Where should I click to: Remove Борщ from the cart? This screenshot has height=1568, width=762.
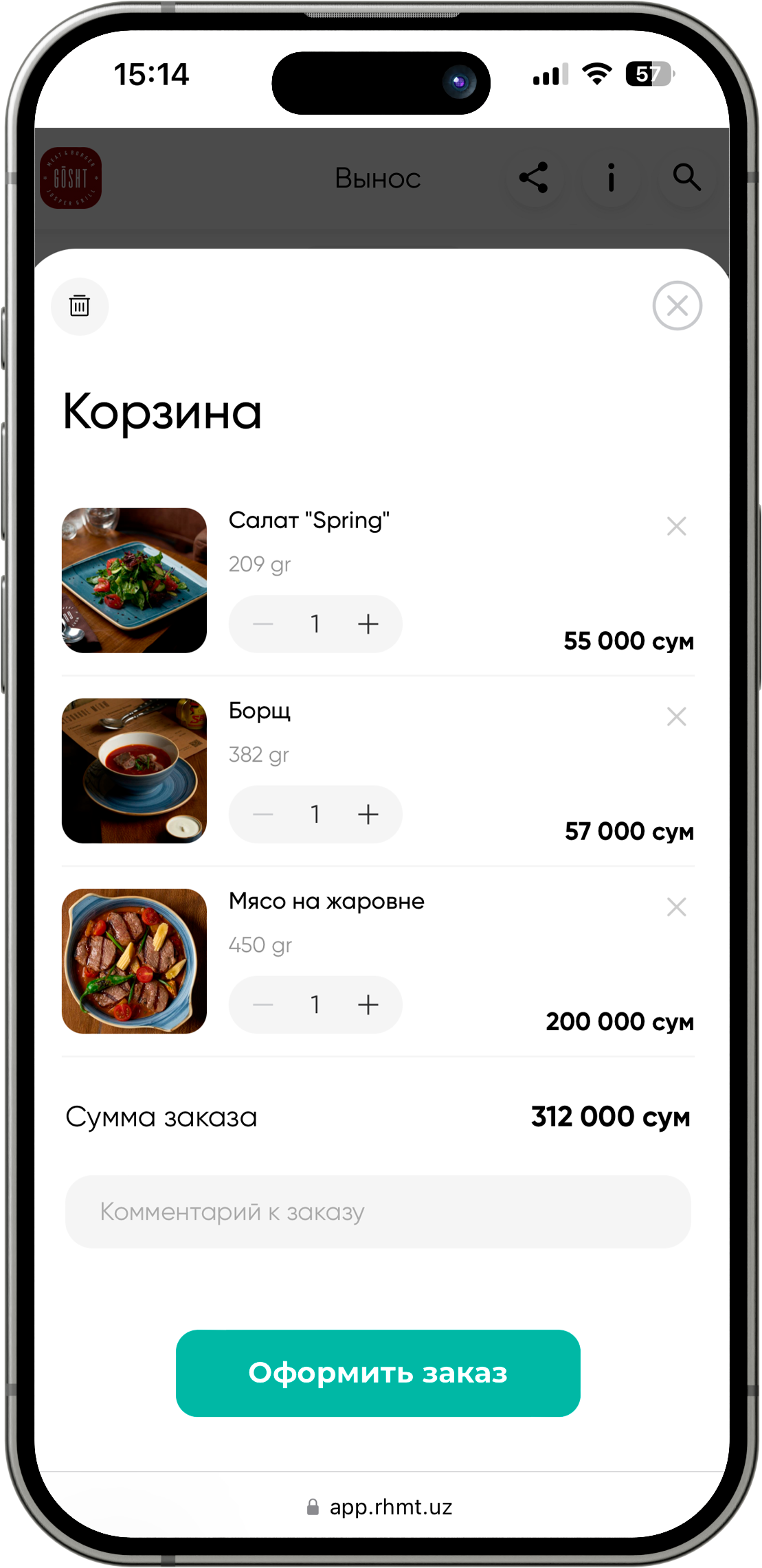(x=676, y=717)
